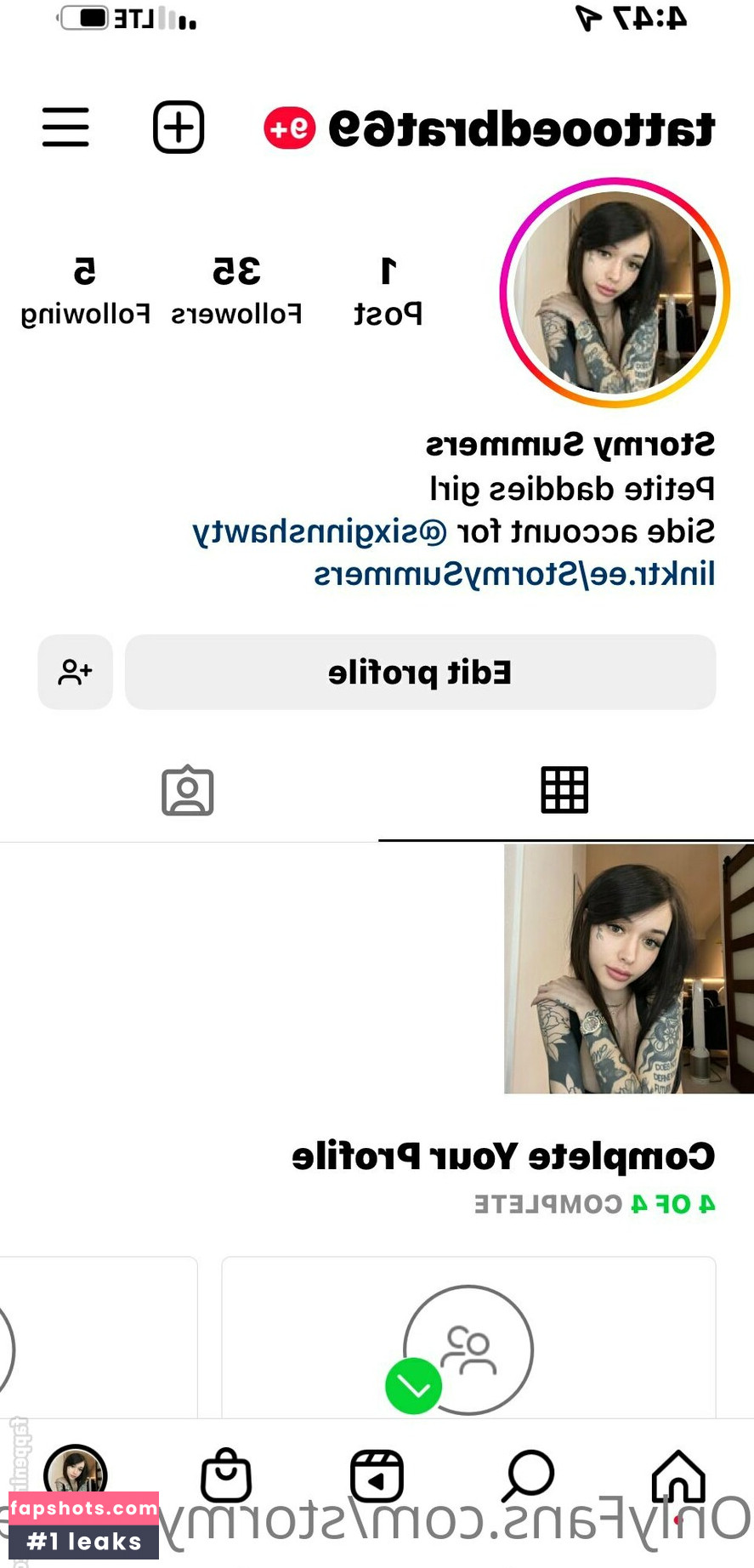Switch to the posts grid tab
Image resolution: width=754 pixels, height=1568 pixels.
564,790
